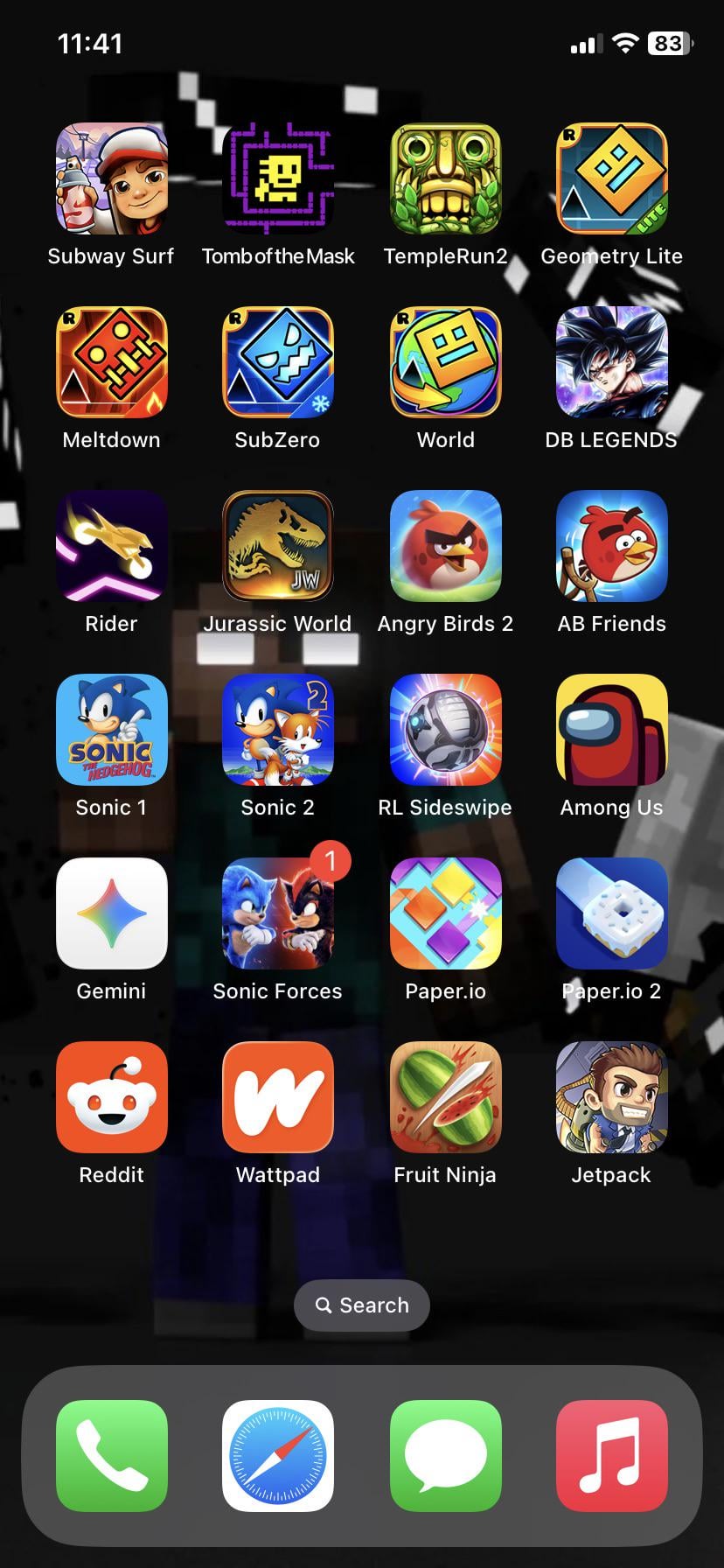Tap the Search pill above the dock
Screen dimensions: 724x1568
pyautogui.click(x=362, y=1305)
